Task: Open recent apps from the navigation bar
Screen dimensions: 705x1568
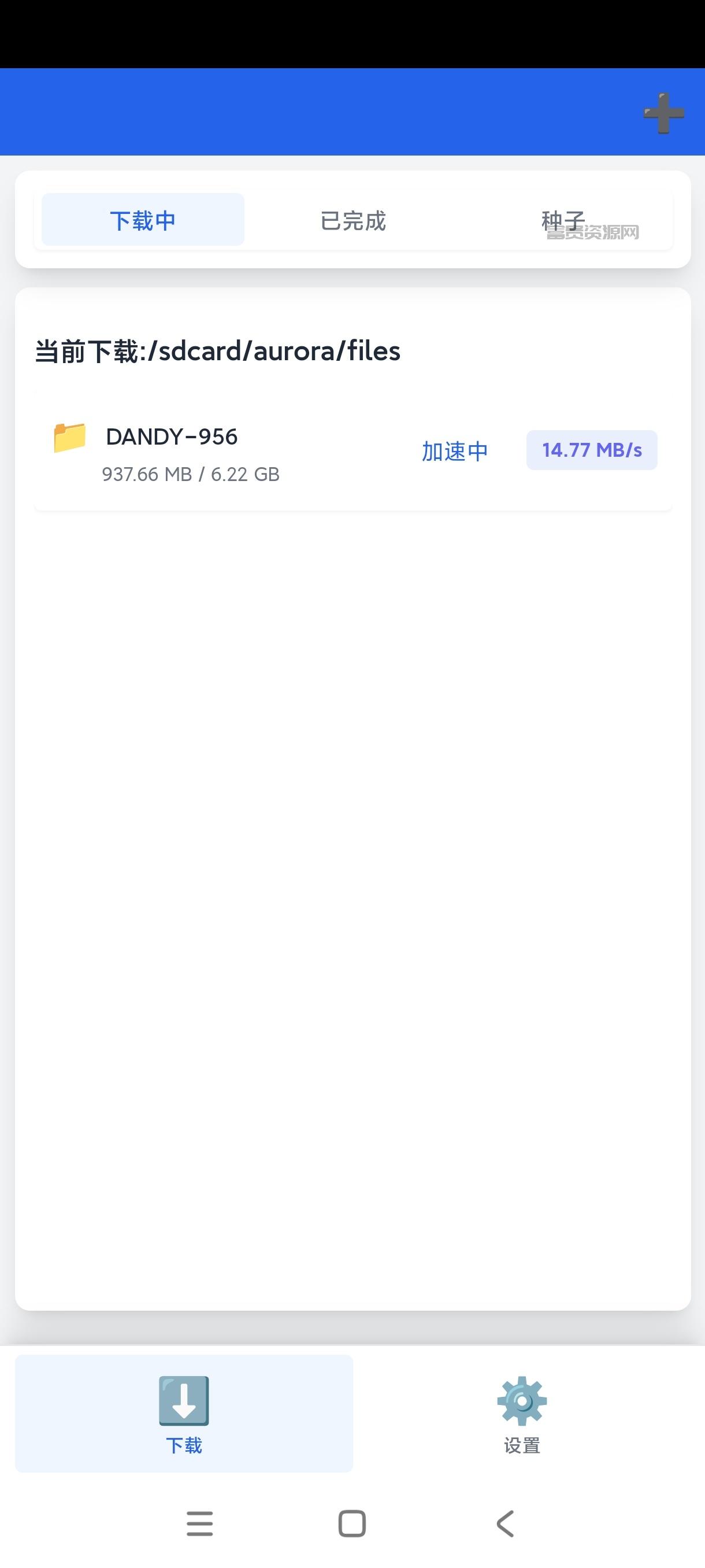Action: coord(199,1523)
